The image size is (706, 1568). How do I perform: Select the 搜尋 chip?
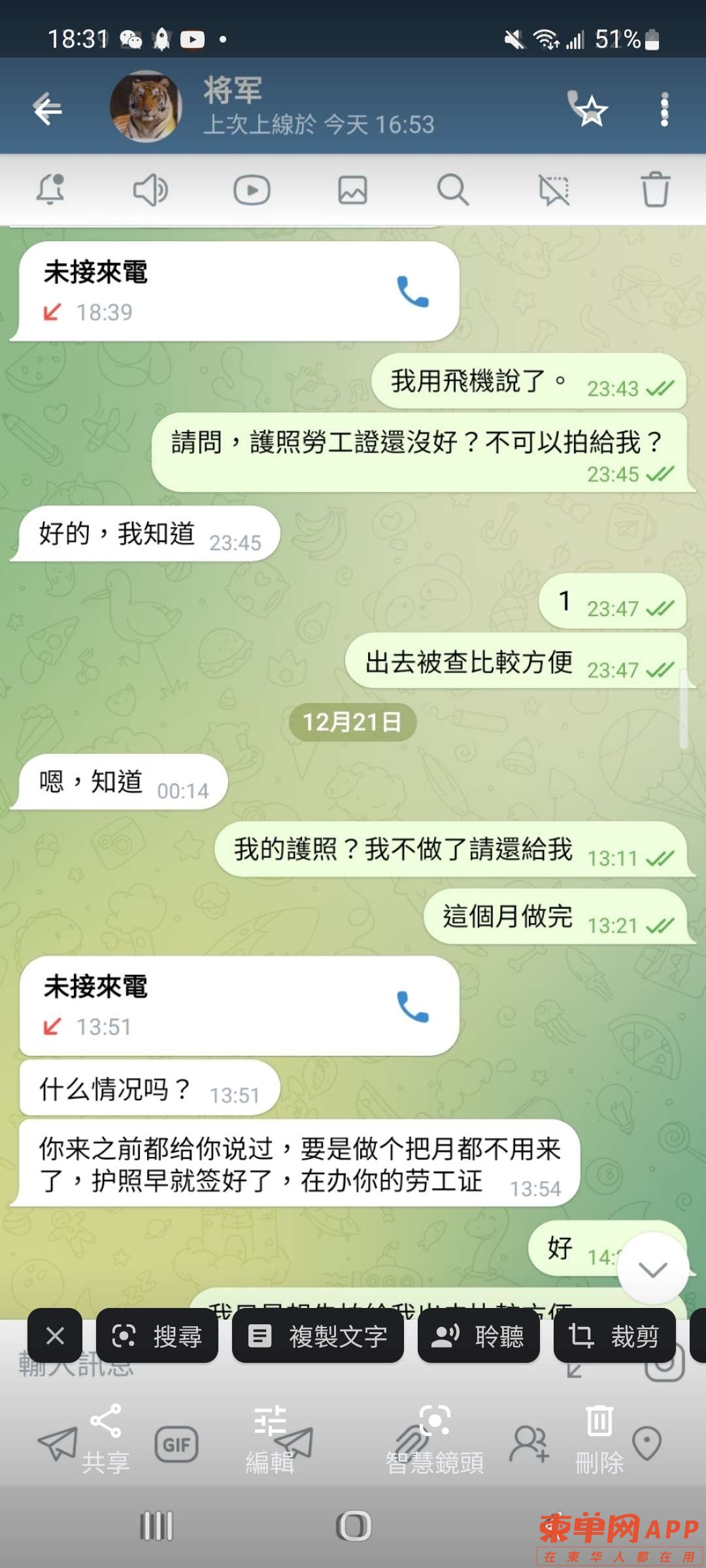(x=157, y=1335)
